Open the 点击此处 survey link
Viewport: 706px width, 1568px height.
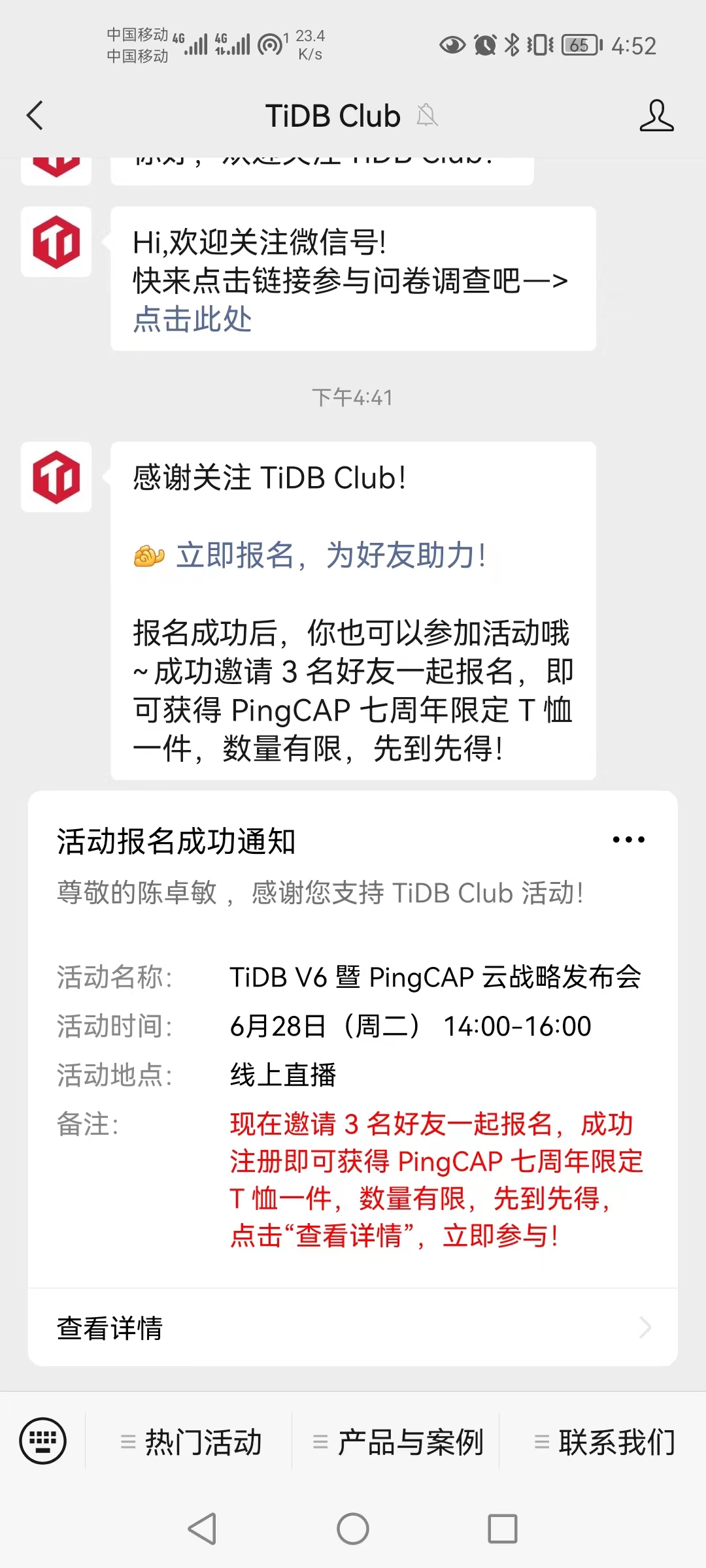(x=193, y=319)
